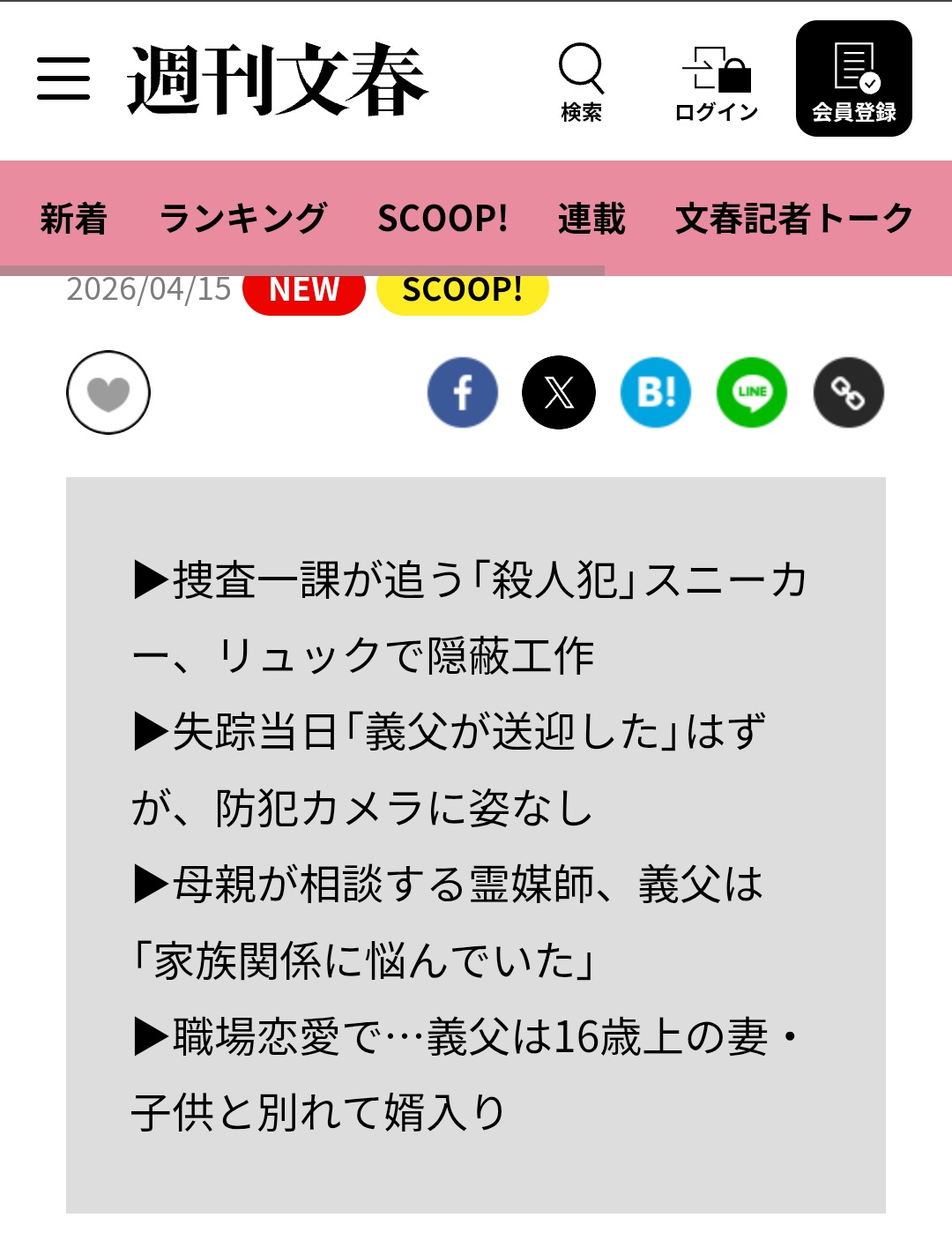Bookmark on Hatena B!

[656, 392]
